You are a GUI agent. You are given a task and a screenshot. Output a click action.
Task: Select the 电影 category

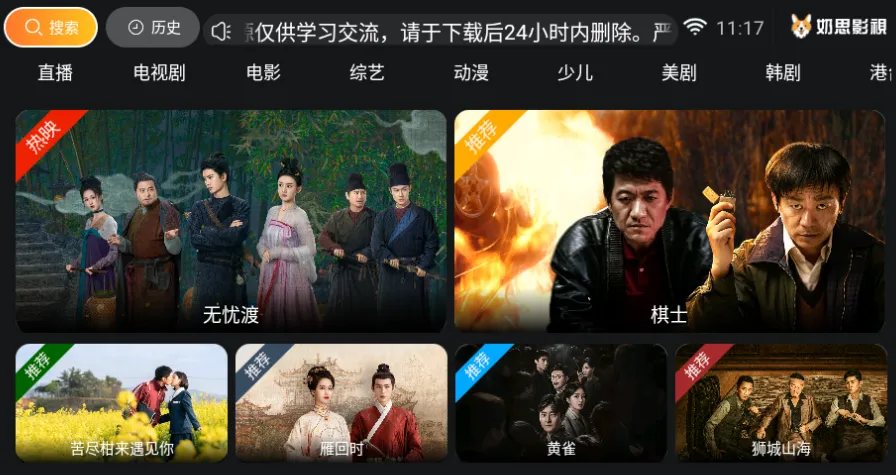tap(263, 73)
